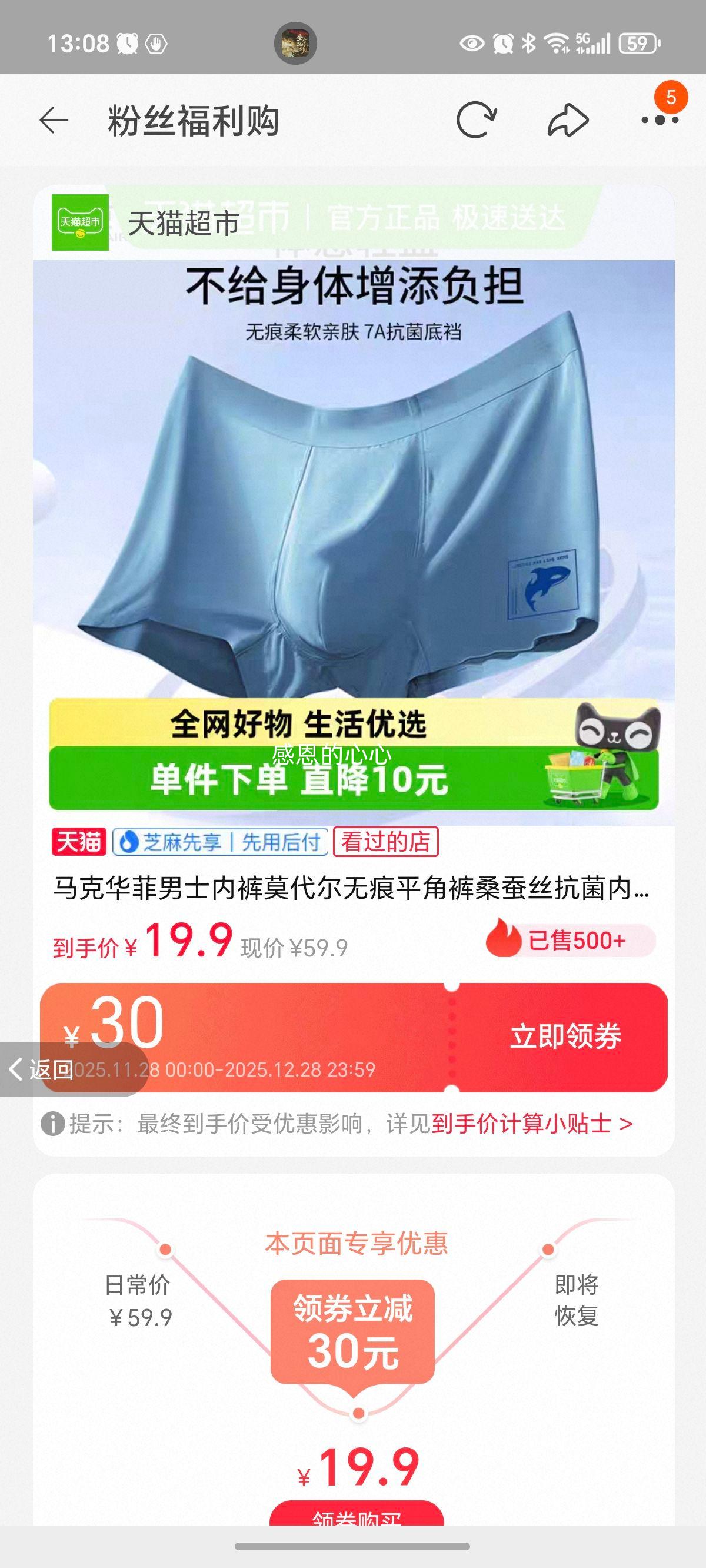Refresh the product page

pos(478,120)
